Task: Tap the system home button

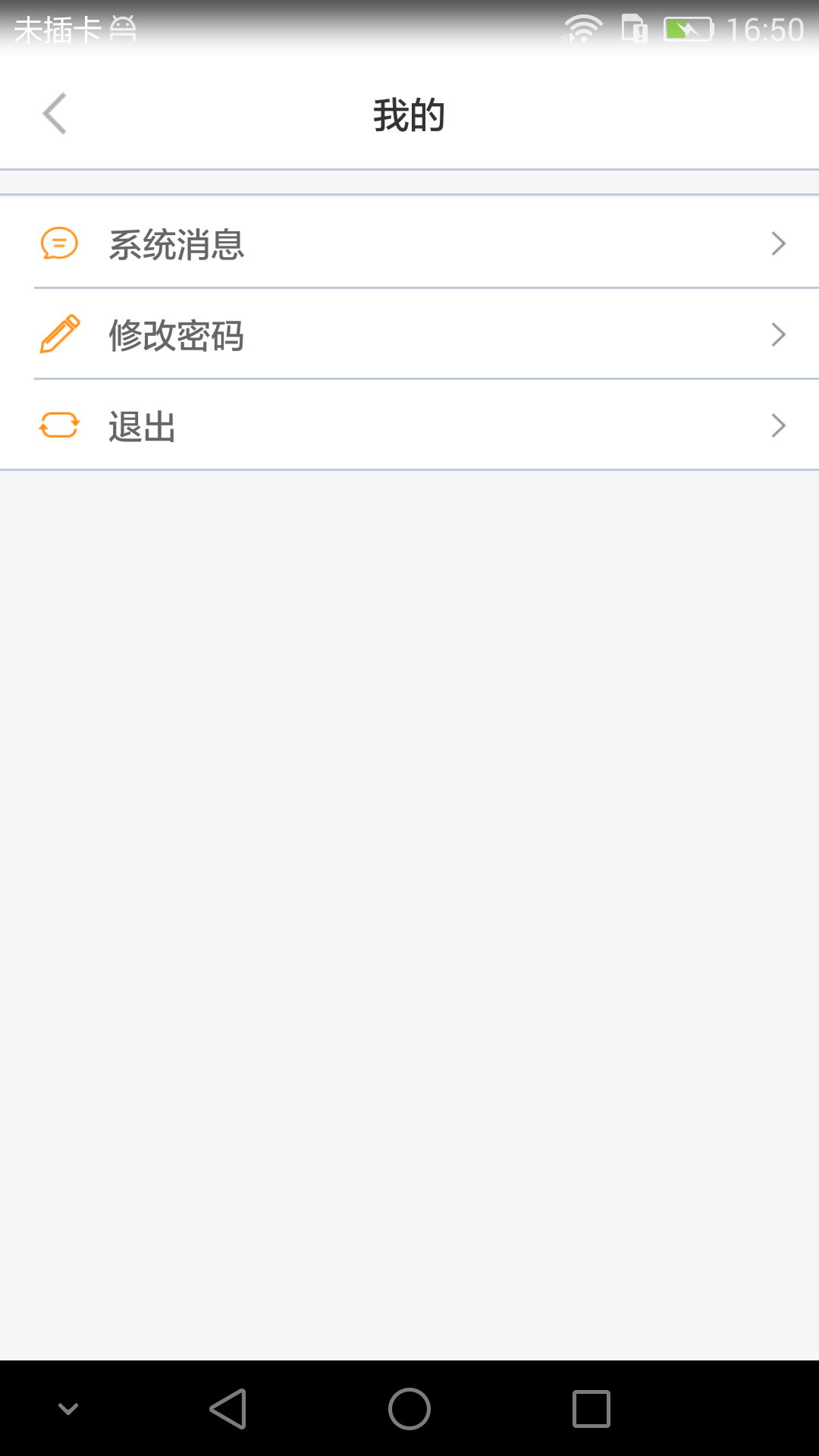Action: tap(409, 1409)
